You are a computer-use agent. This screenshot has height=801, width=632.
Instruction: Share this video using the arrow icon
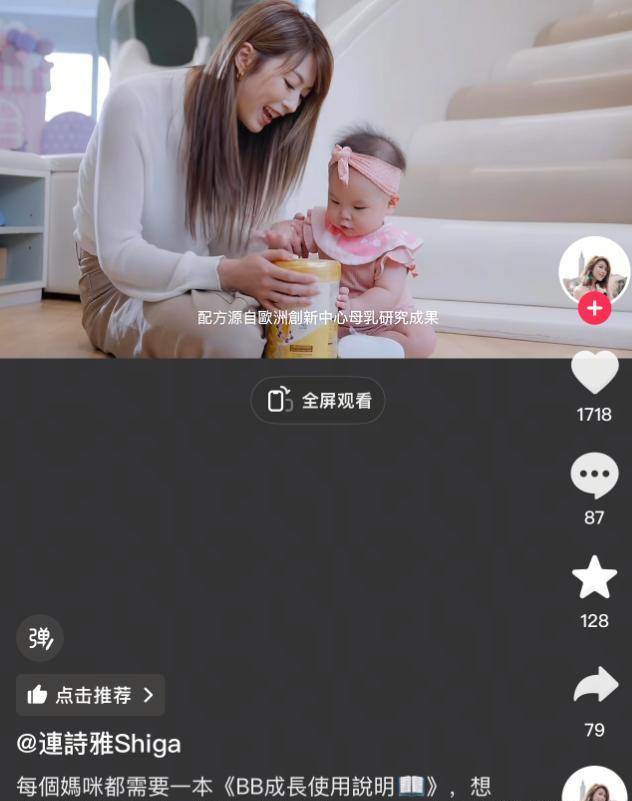[x=594, y=686]
